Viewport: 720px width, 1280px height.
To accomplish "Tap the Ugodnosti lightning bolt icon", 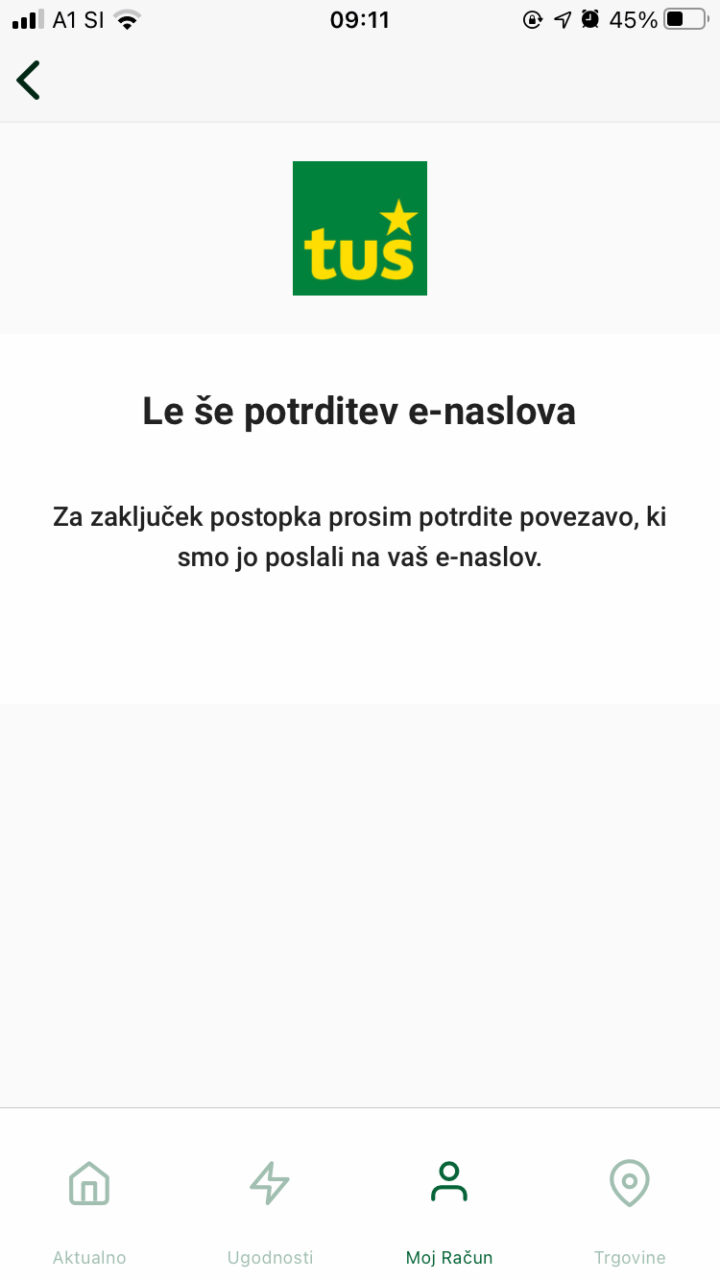I will pyautogui.click(x=269, y=1183).
